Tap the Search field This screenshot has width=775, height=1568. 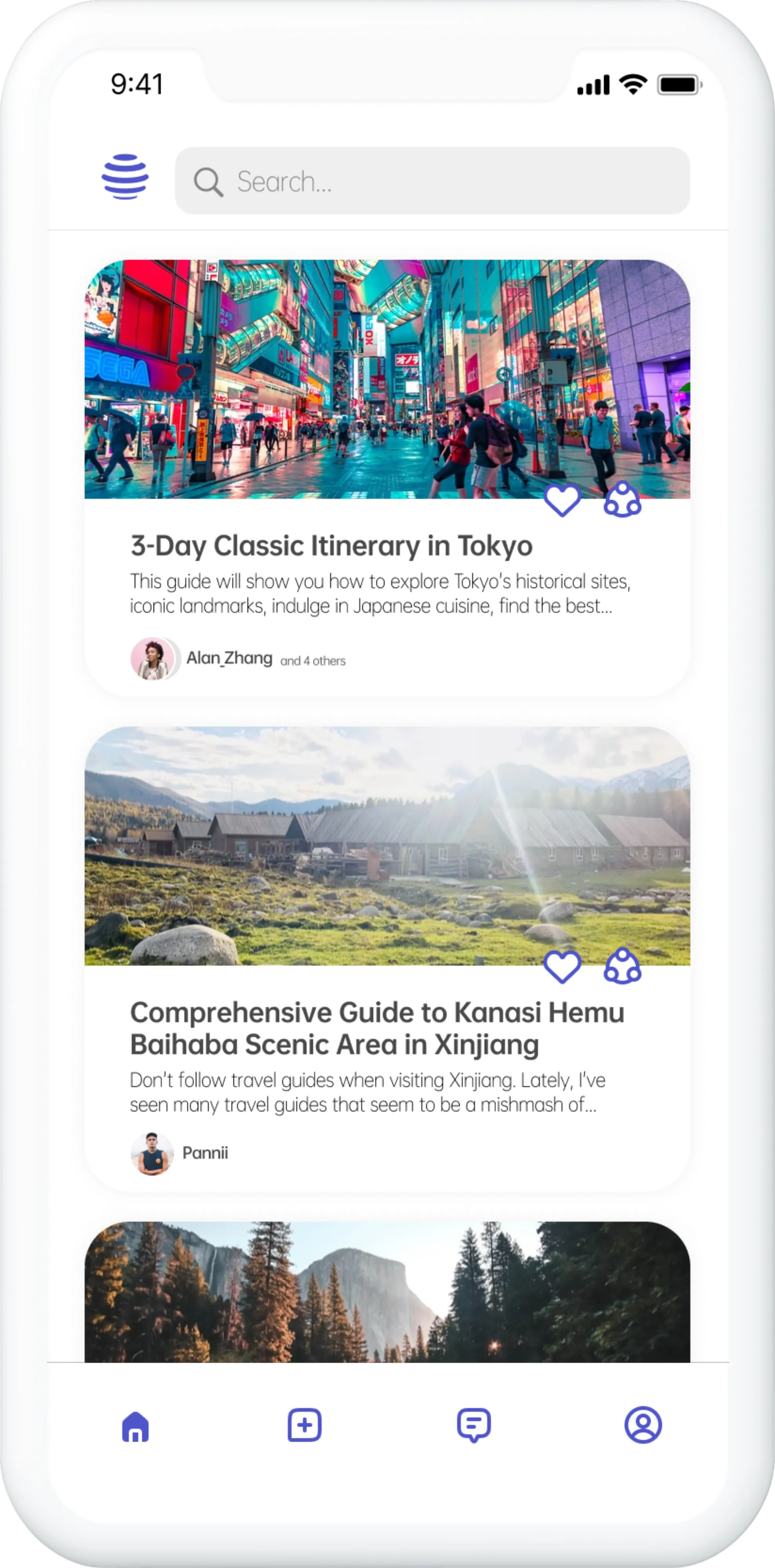(432, 181)
